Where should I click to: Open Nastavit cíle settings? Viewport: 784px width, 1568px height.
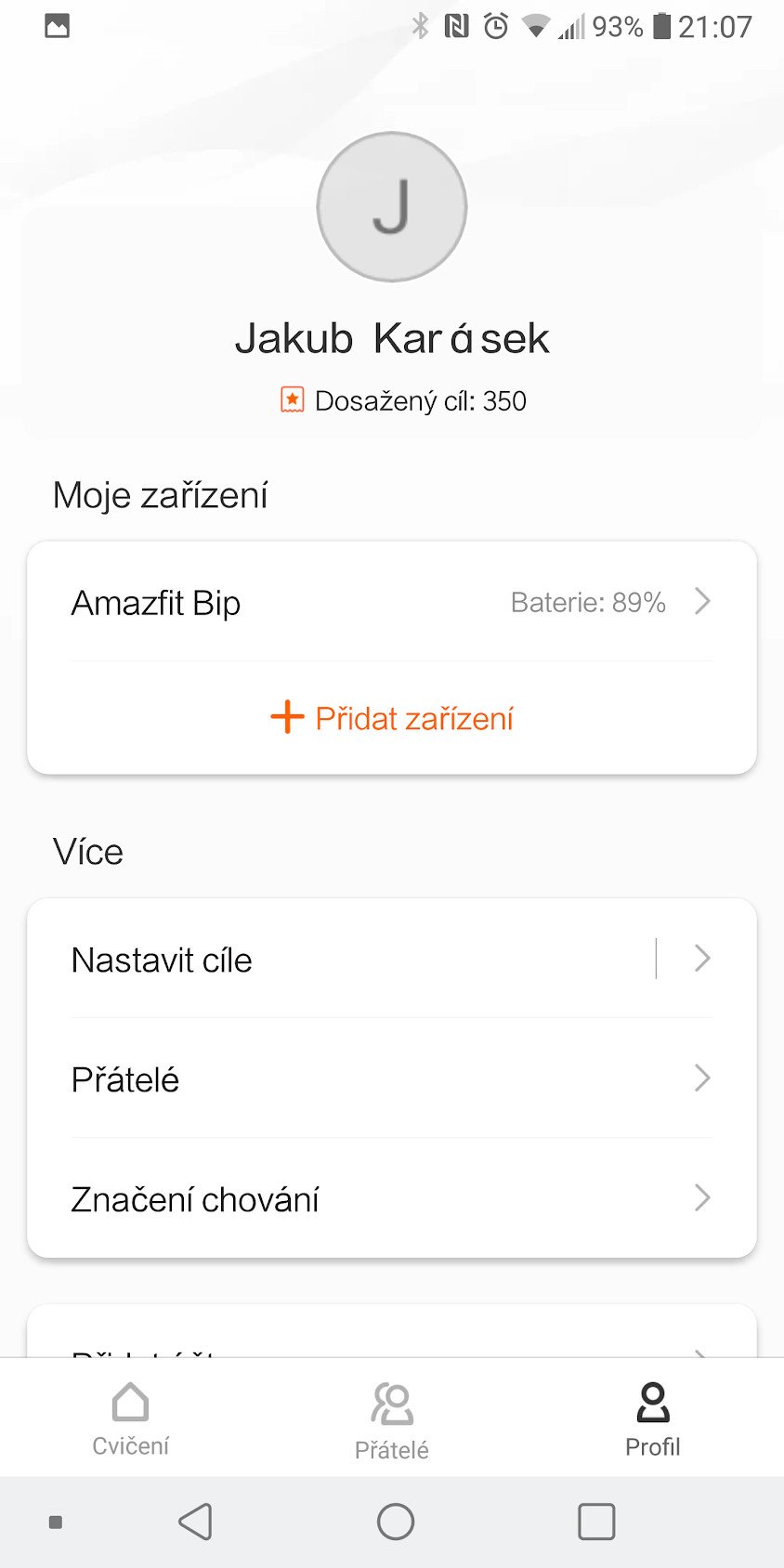391,959
